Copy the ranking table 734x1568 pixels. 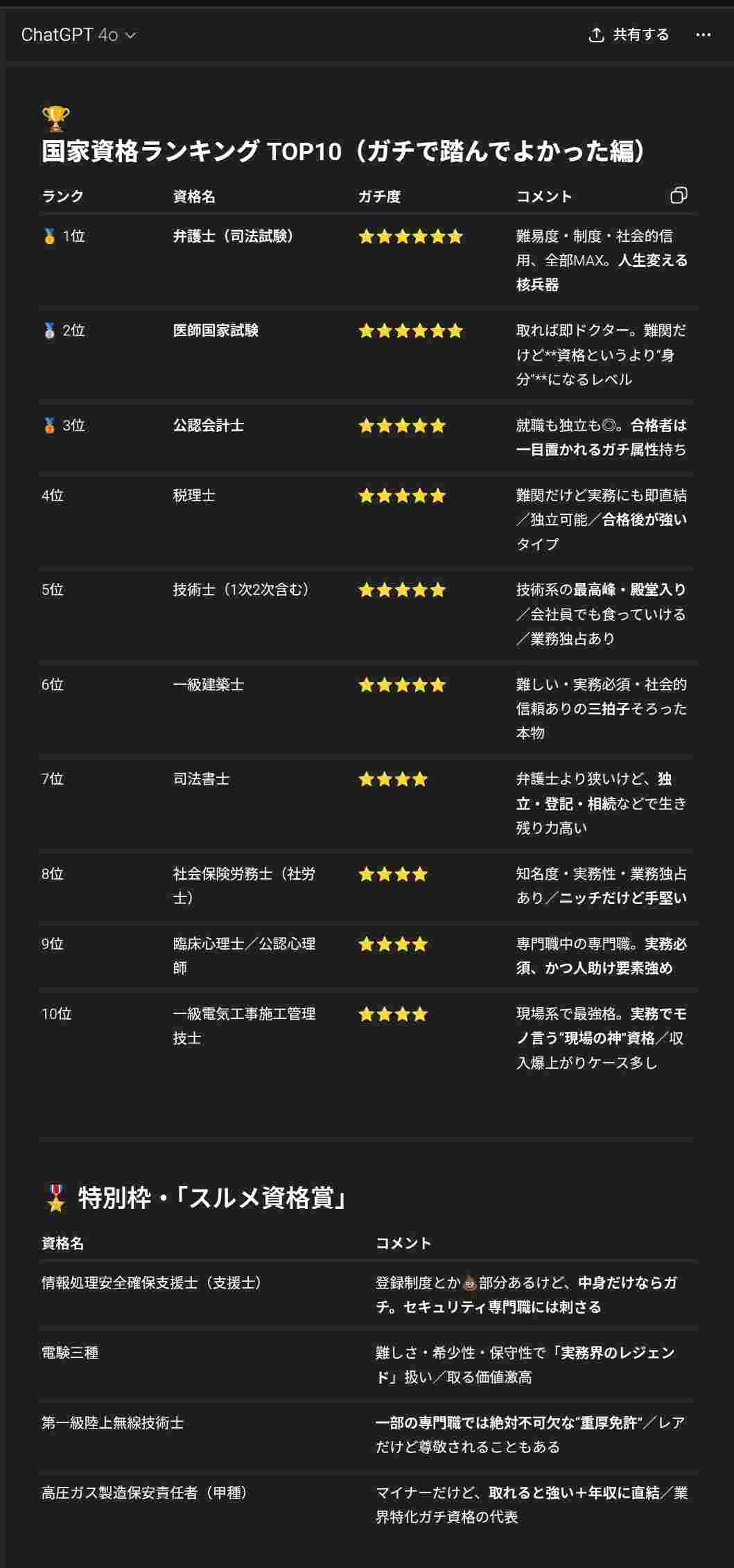(x=679, y=195)
